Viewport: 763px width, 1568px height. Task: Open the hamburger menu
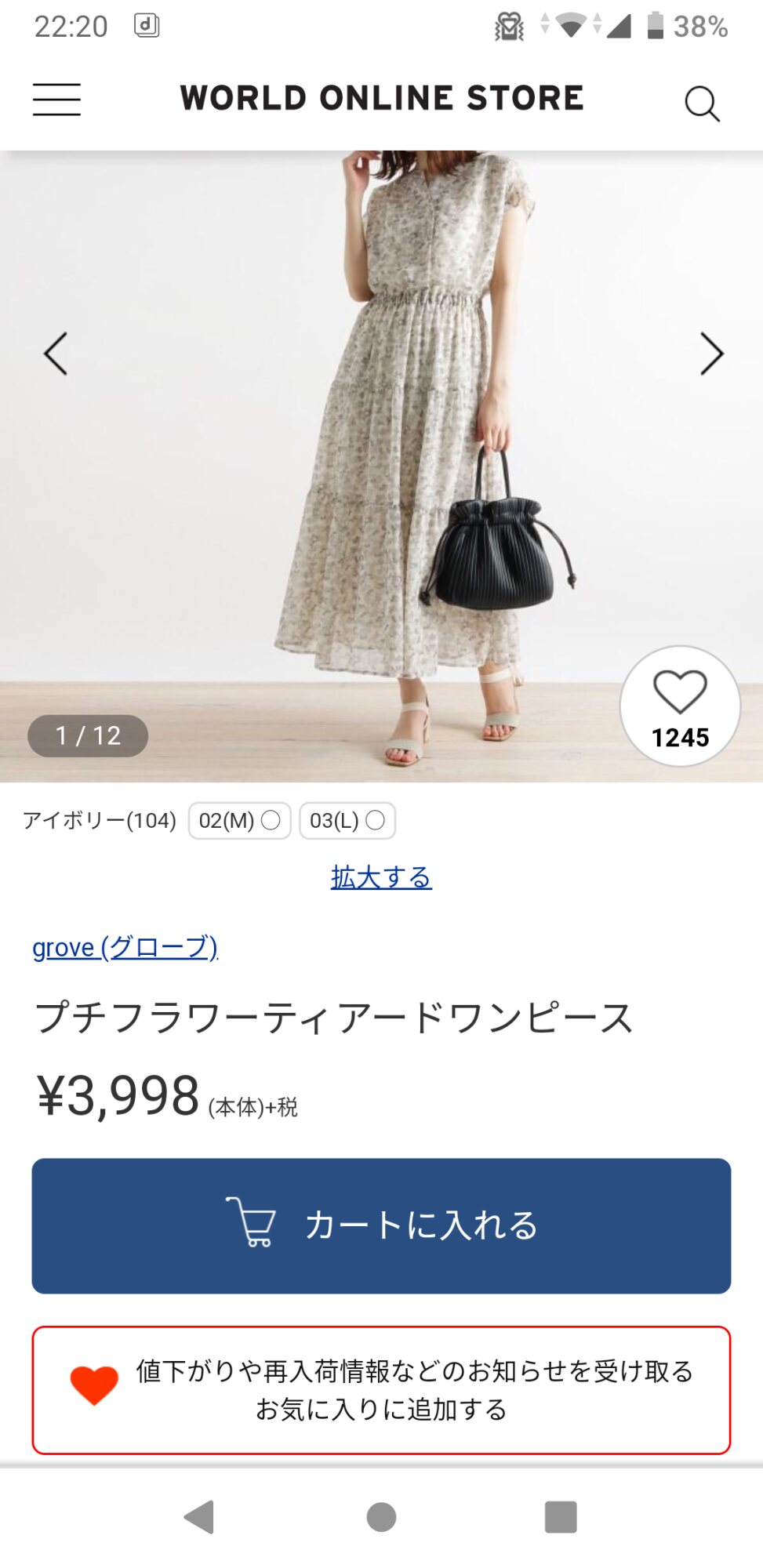[x=56, y=100]
